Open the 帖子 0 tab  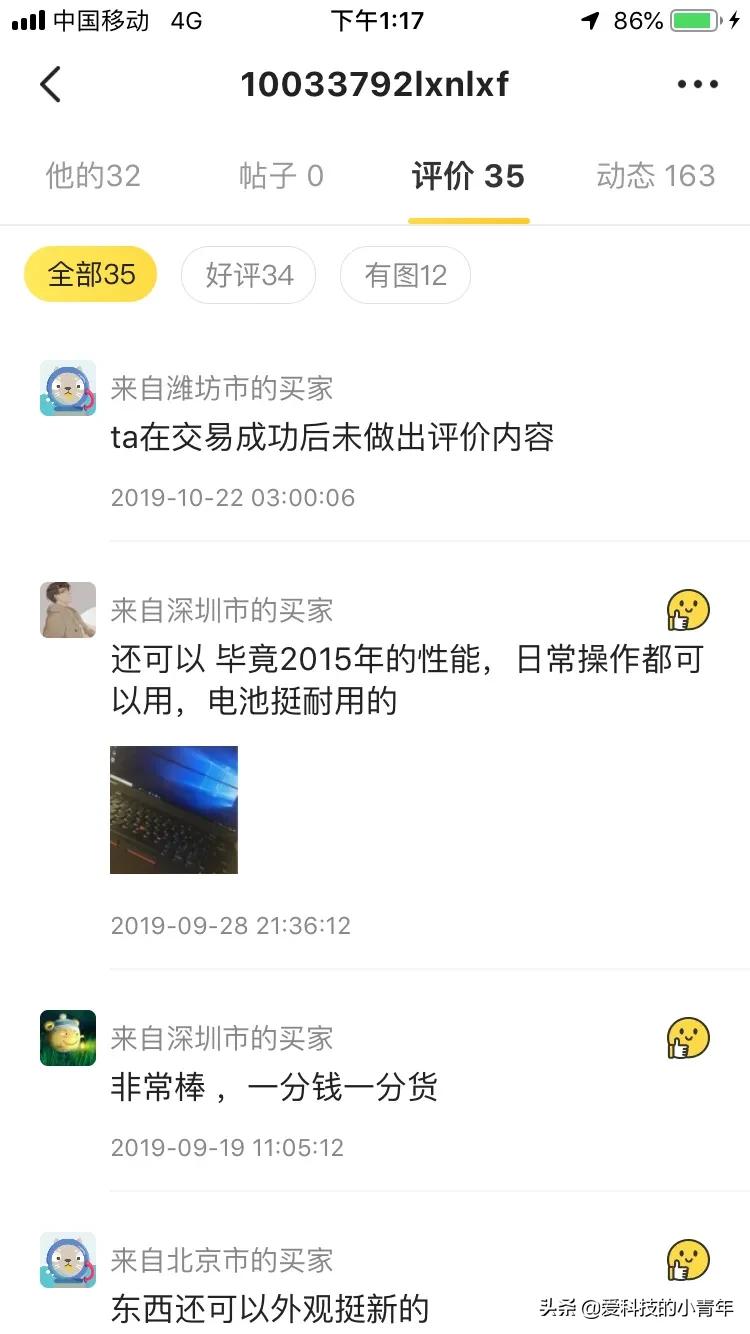(x=281, y=176)
